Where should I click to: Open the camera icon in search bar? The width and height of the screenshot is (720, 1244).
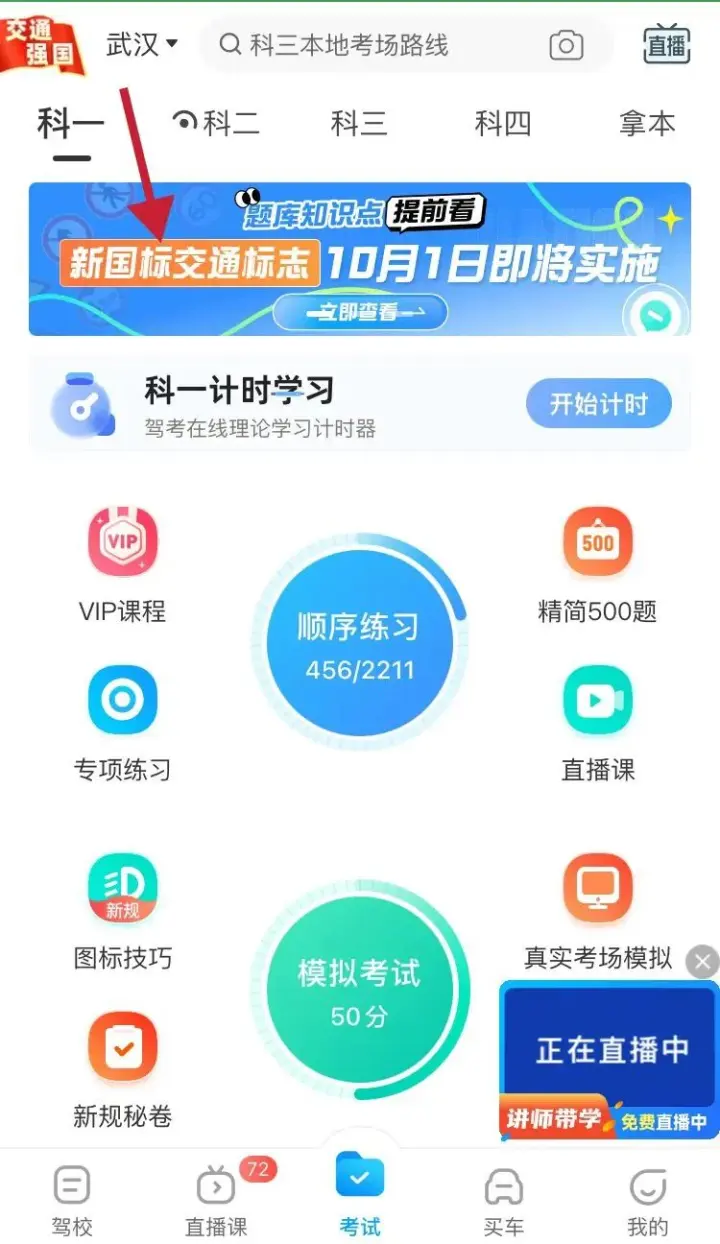566,45
